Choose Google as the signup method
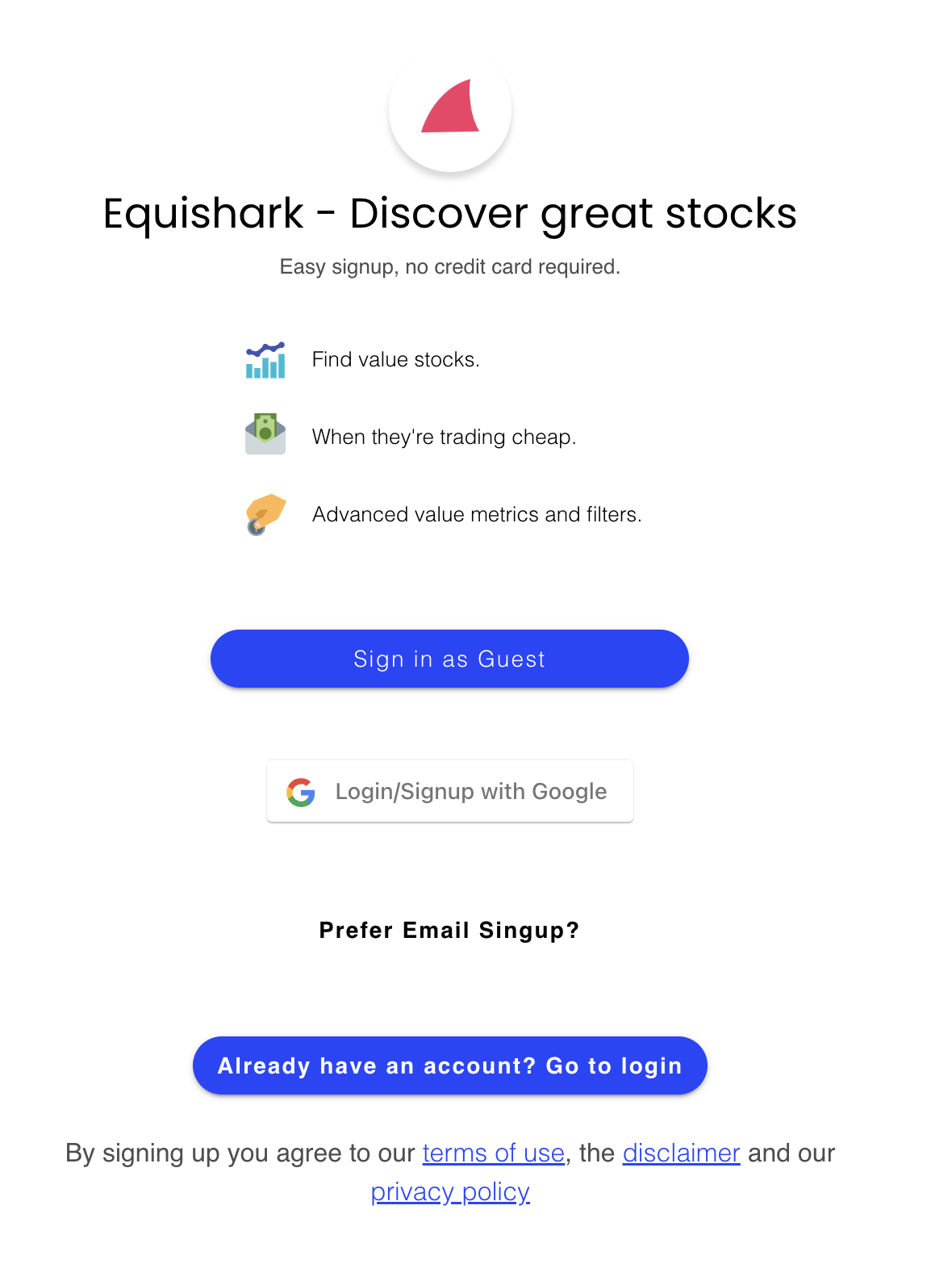This screenshot has width=952, height=1264. click(x=449, y=792)
